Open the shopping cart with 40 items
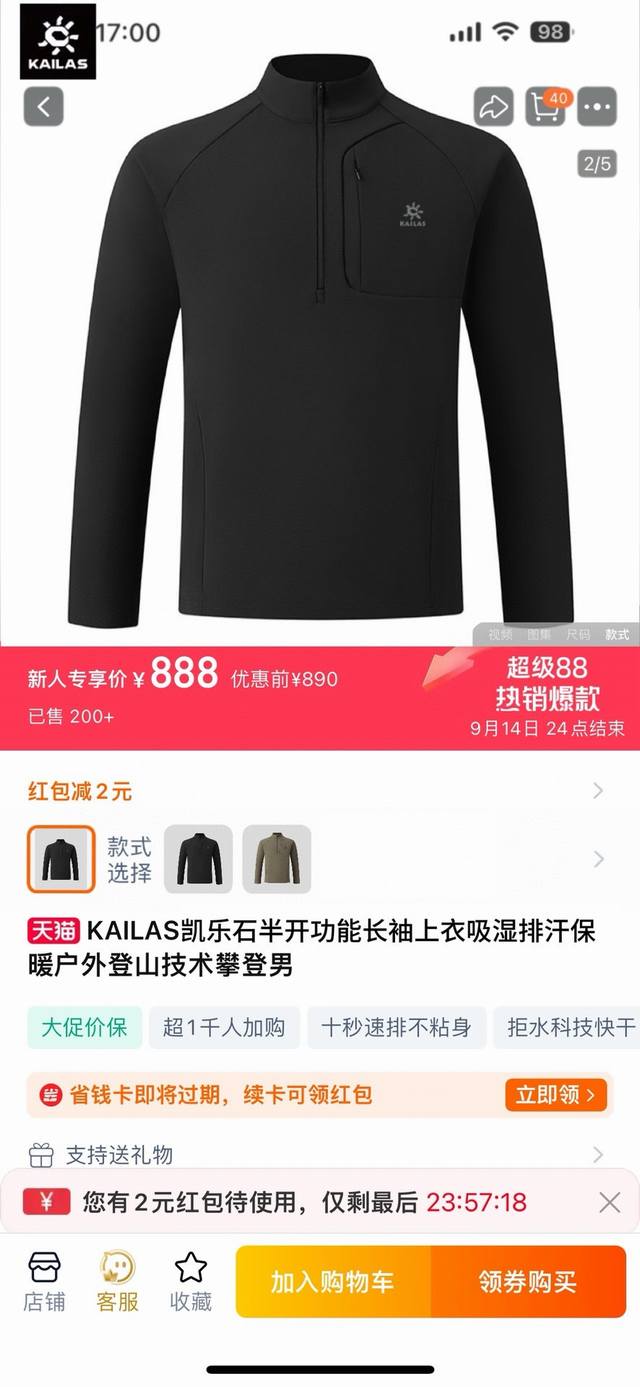The image size is (640, 1387). pyautogui.click(x=546, y=107)
